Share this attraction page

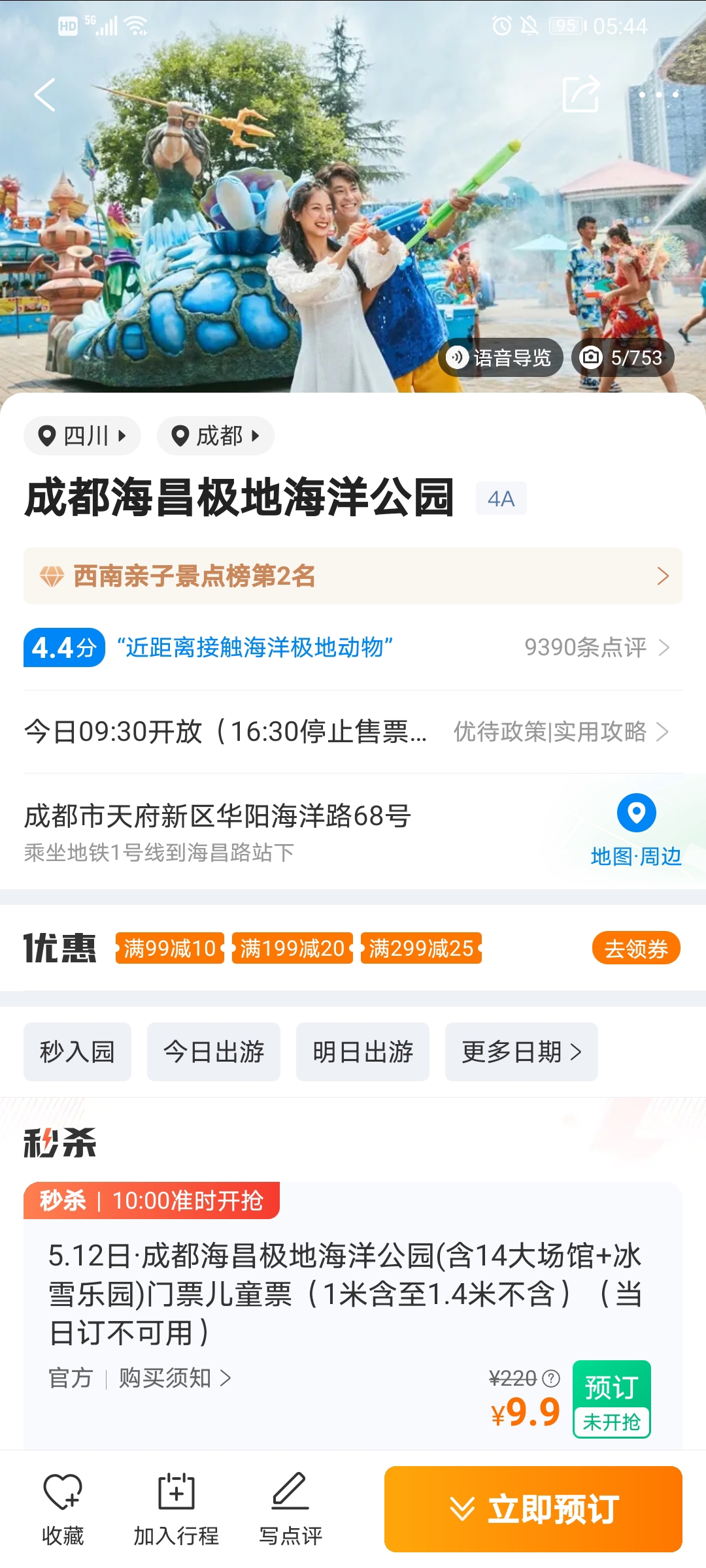(580, 95)
